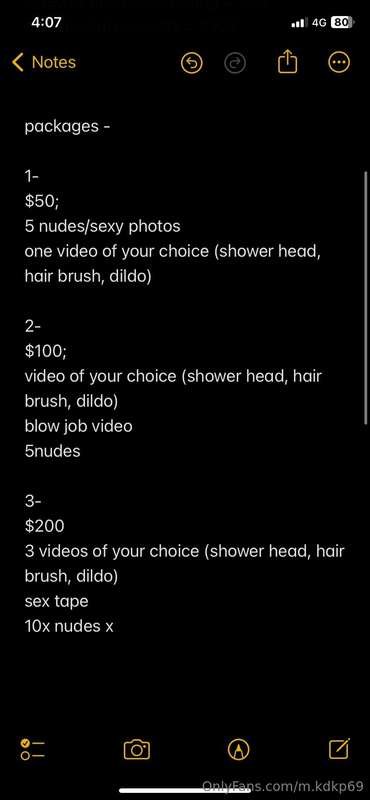
Task: Open the camera attachment option
Action: (x=137, y=749)
